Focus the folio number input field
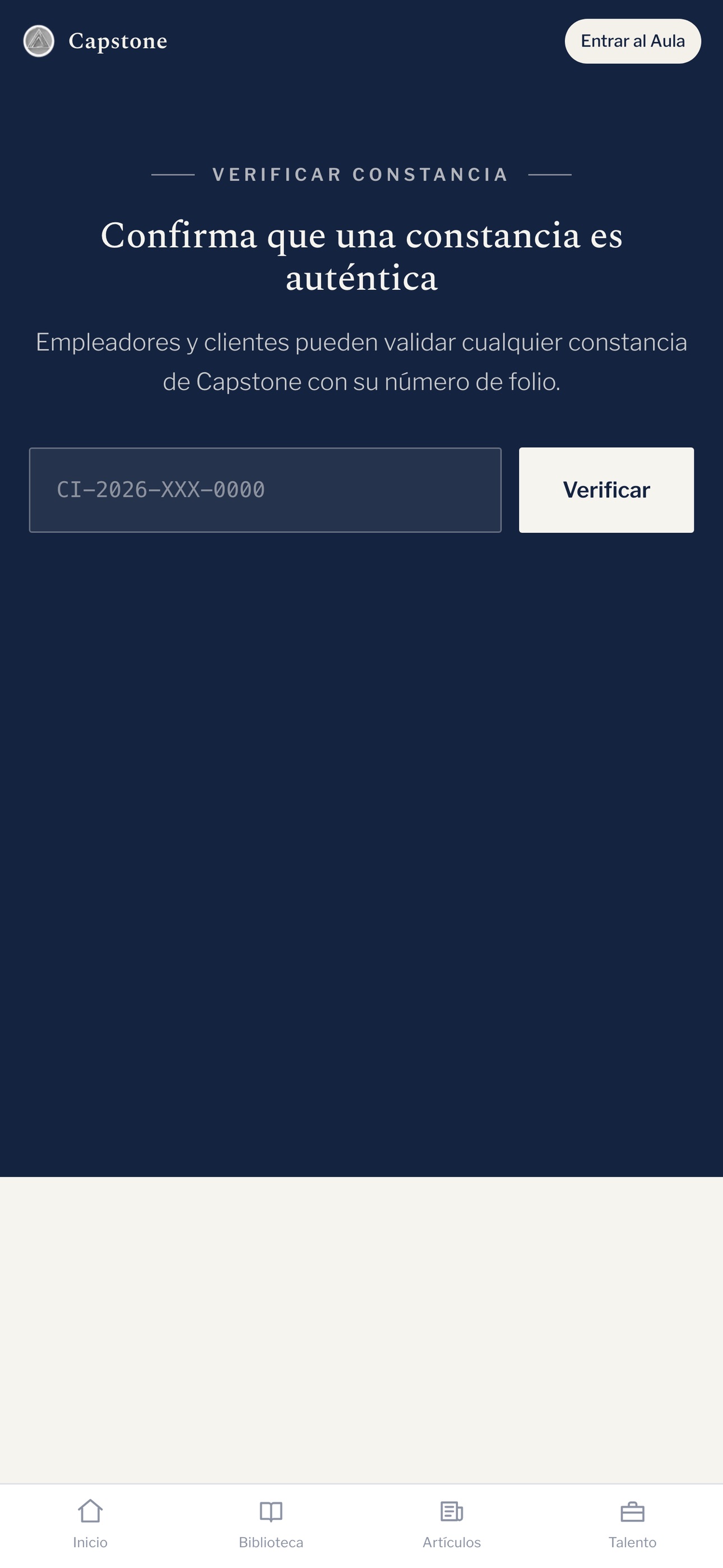Image resolution: width=723 pixels, height=1568 pixels. (x=265, y=490)
